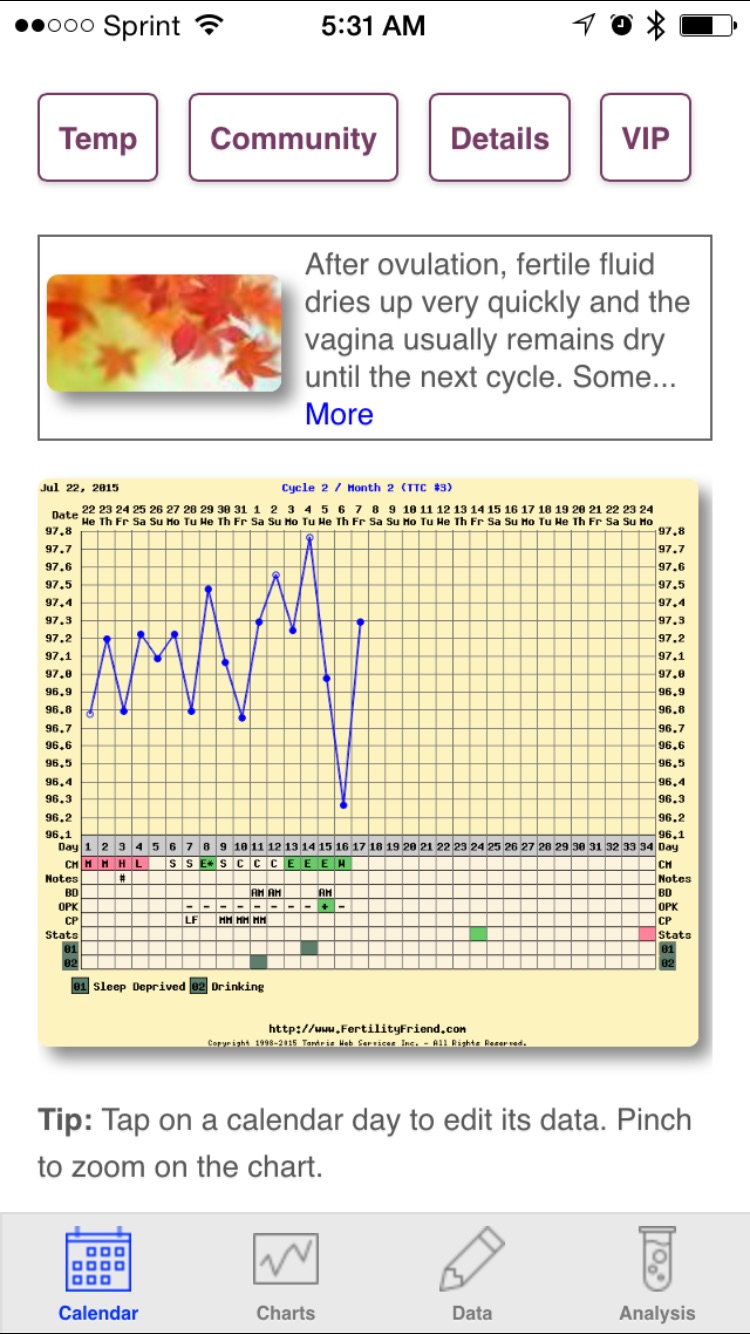Image resolution: width=750 pixels, height=1334 pixels.
Task: Switch to the Data tab
Action: (x=472, y=1275)
